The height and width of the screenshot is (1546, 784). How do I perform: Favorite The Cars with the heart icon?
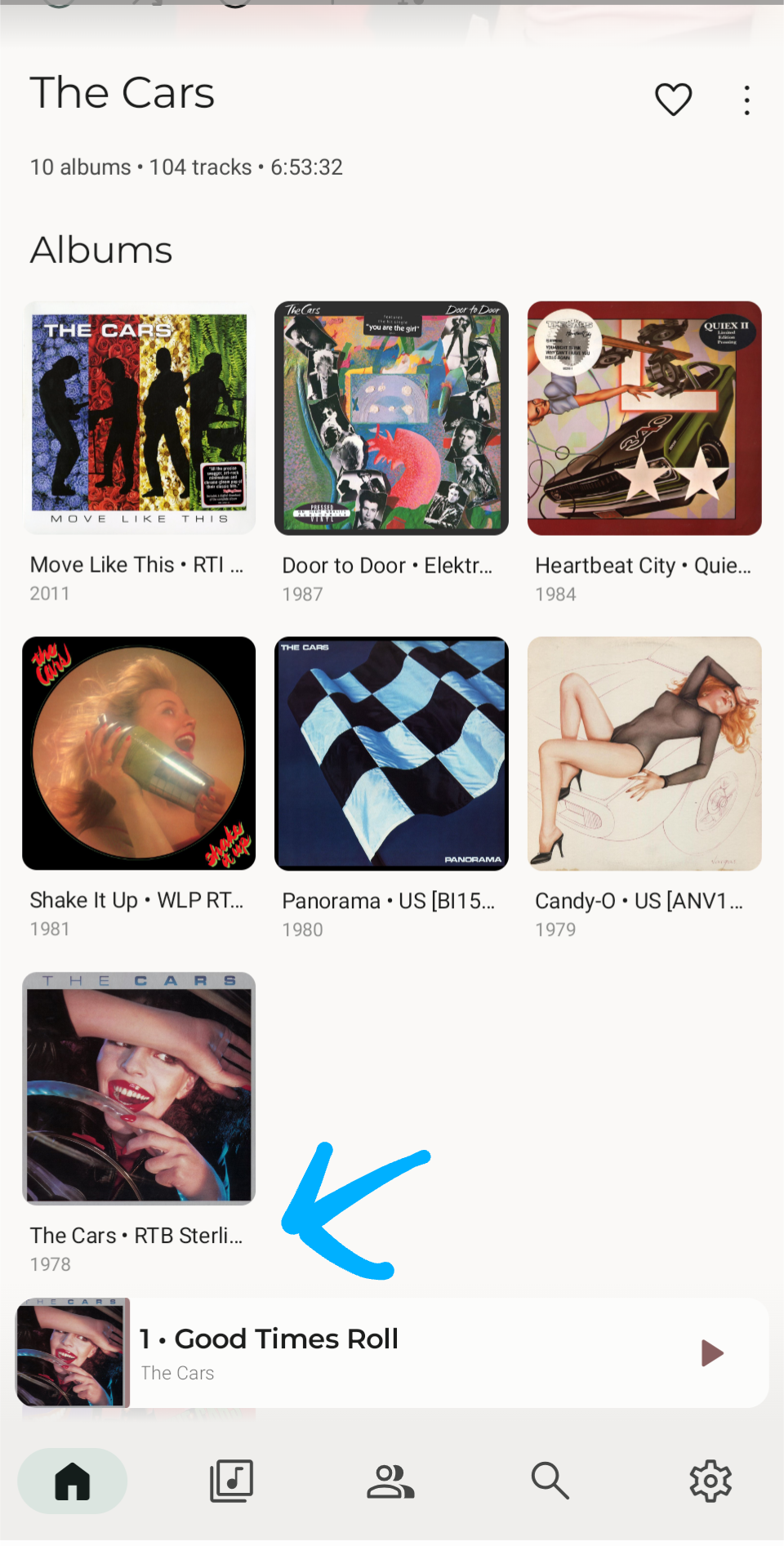[673, 100]
